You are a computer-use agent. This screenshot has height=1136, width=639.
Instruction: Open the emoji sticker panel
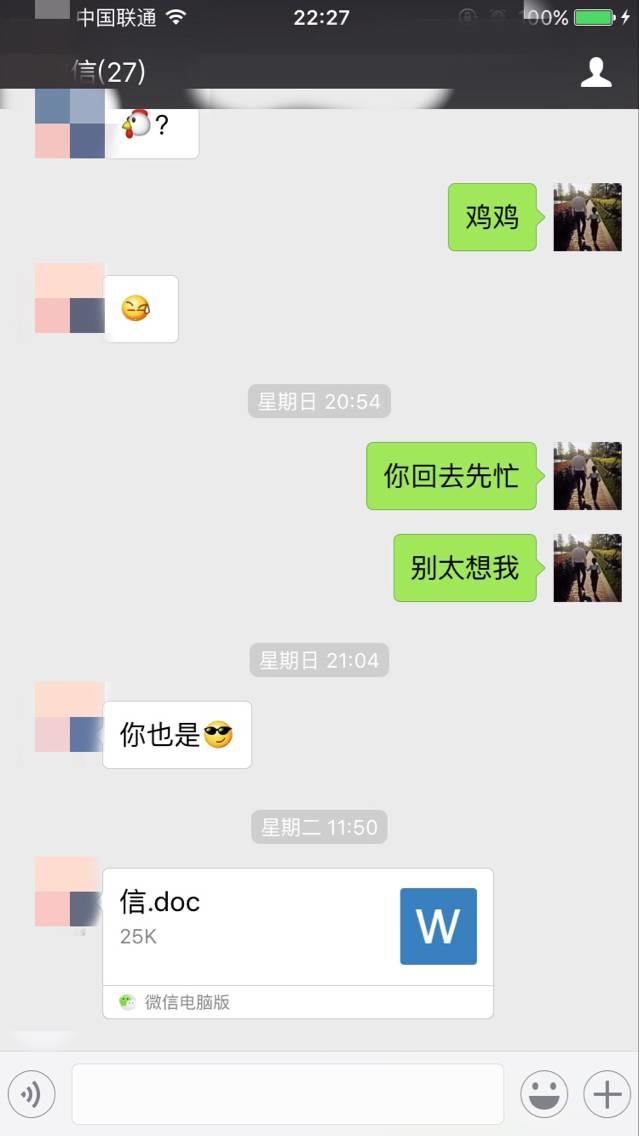(x=544, y=1095)
